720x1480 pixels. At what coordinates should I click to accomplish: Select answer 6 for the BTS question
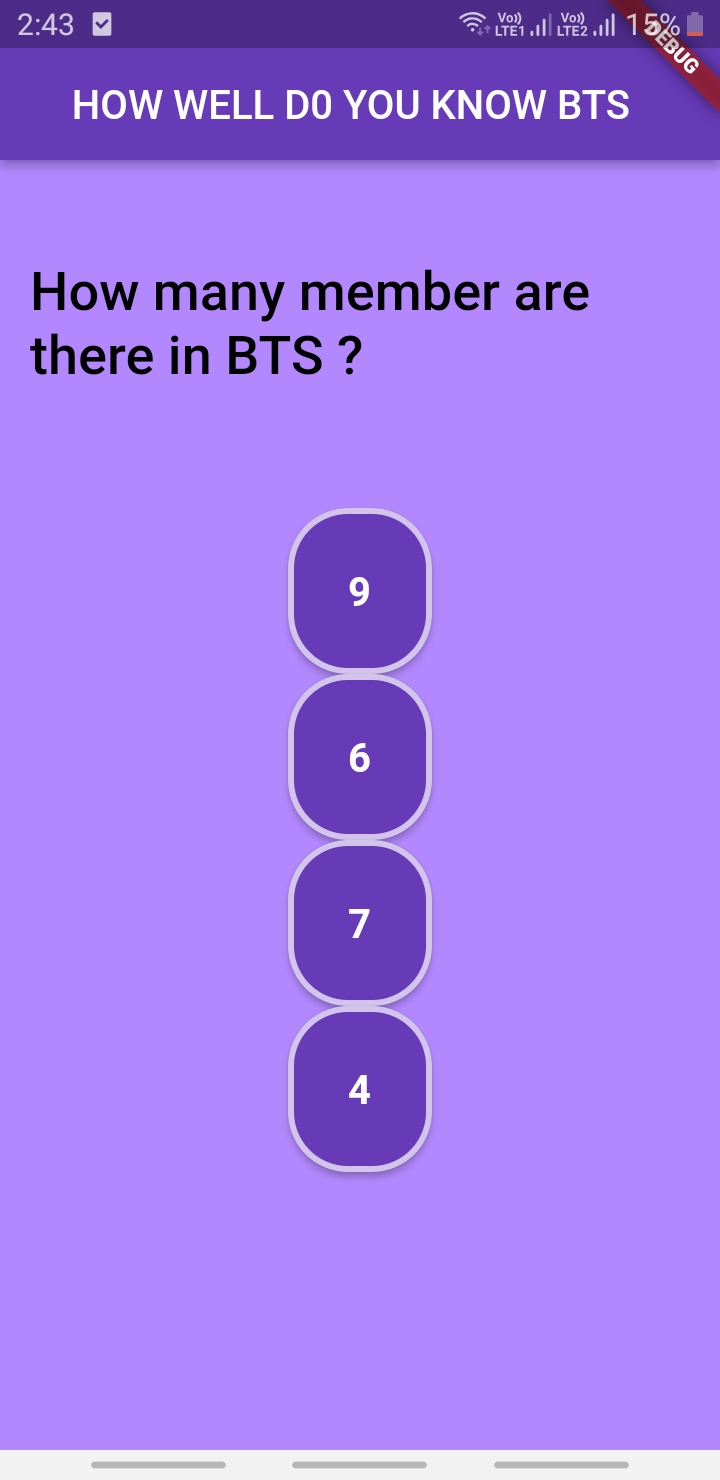pos(360,756)
